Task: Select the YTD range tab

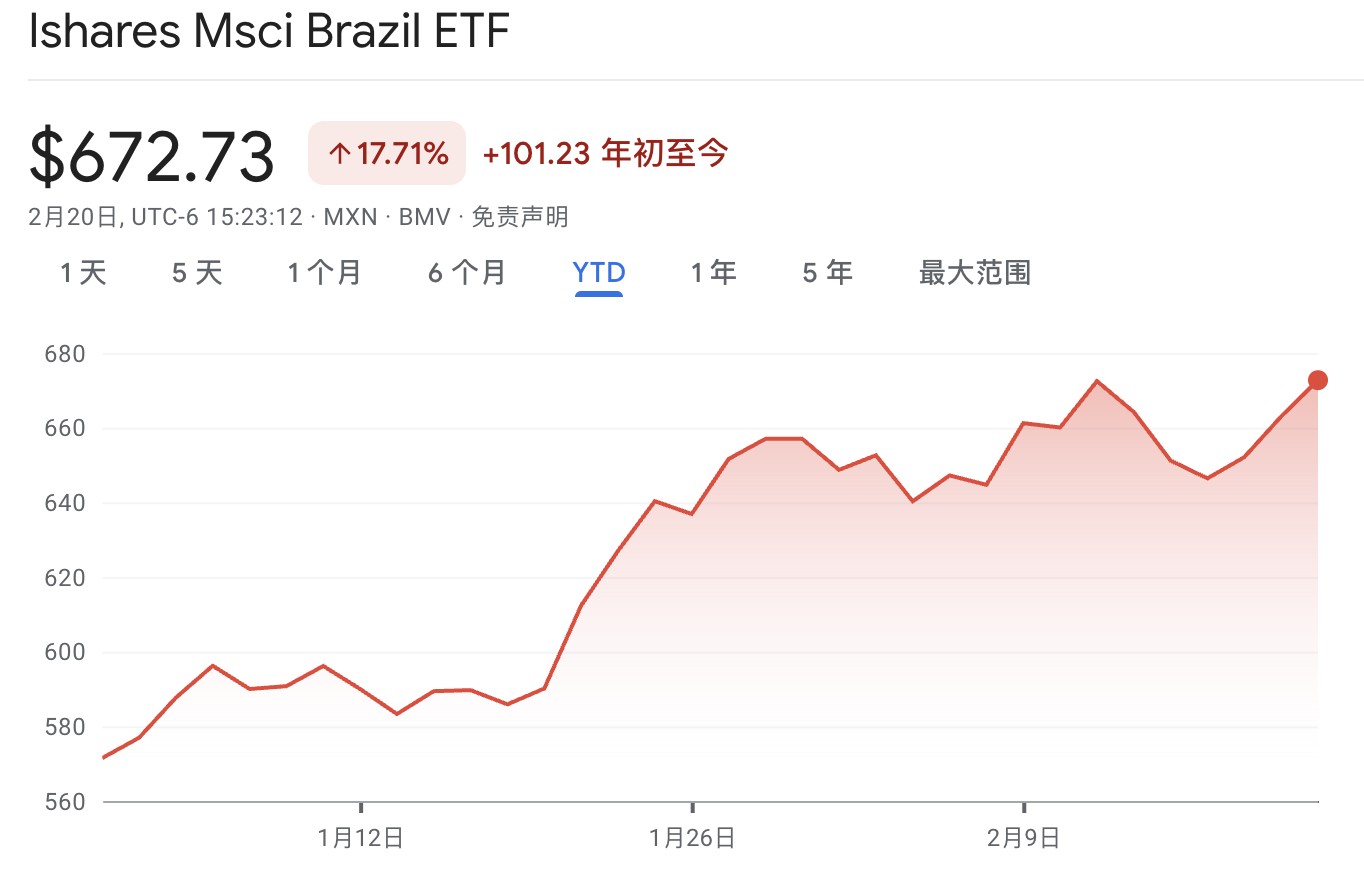Action: (598, 272)
